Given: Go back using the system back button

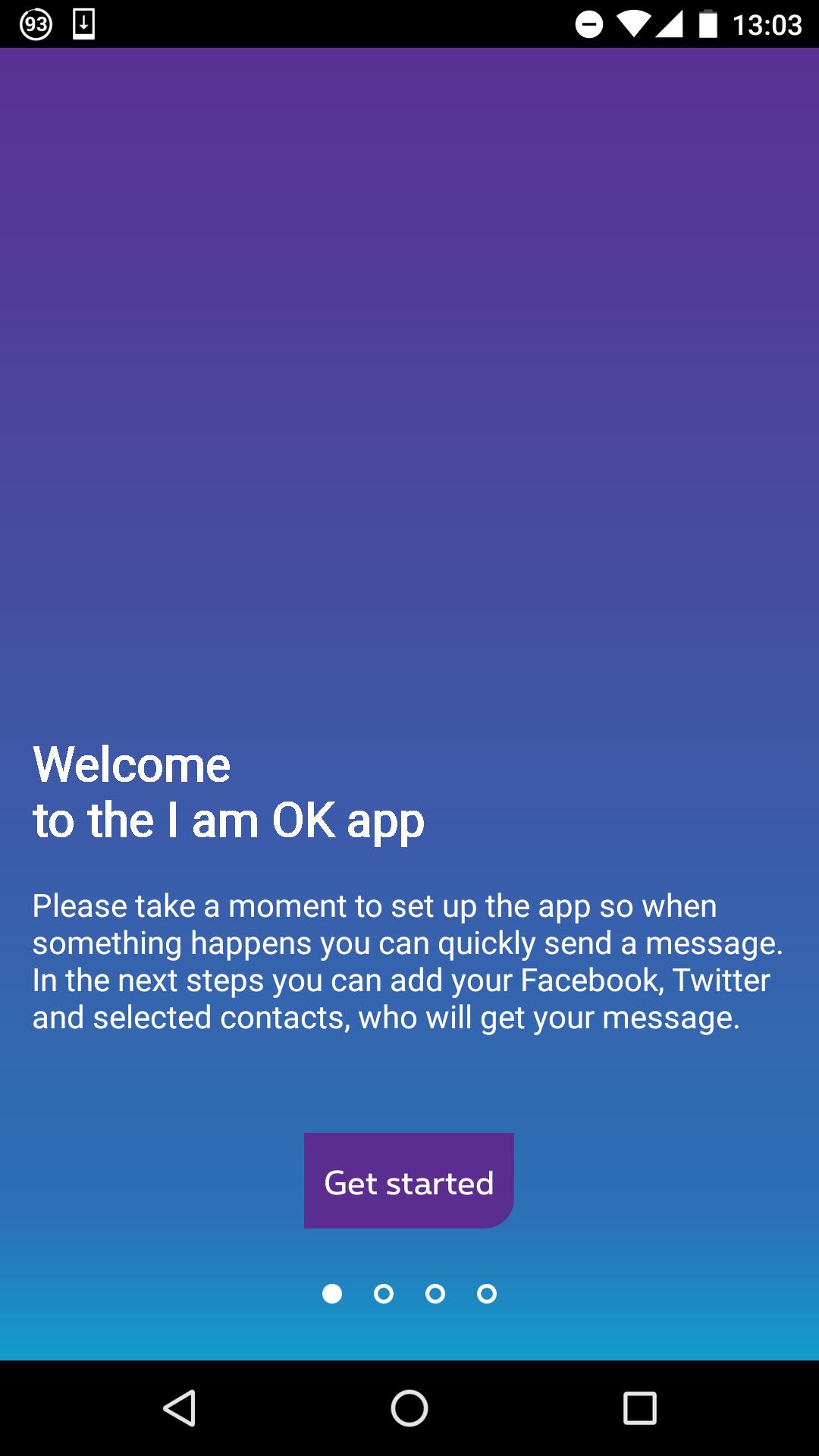Looking at the screenshot, I should 180,1408.
